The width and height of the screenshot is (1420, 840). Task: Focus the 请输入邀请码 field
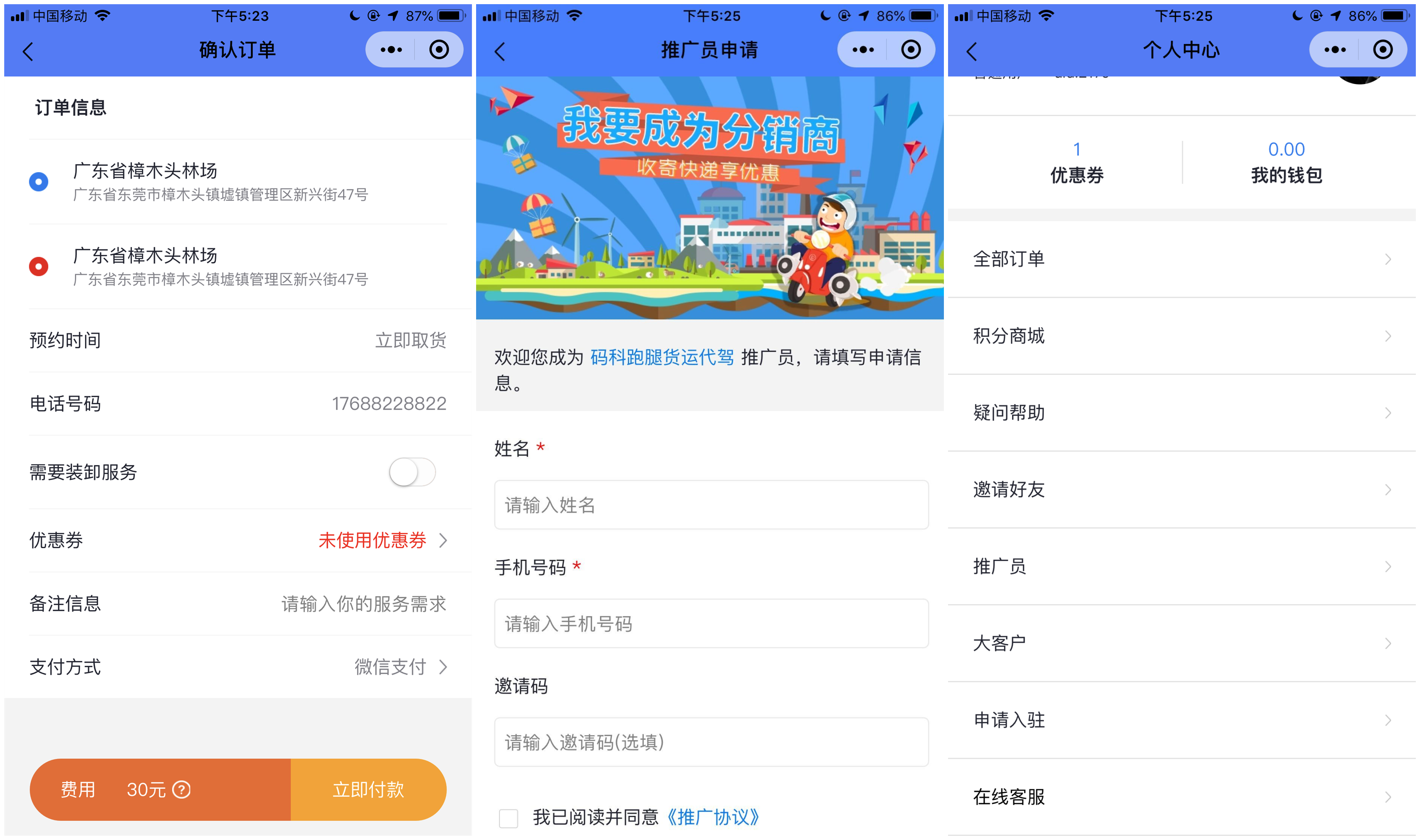click(711, 742)
